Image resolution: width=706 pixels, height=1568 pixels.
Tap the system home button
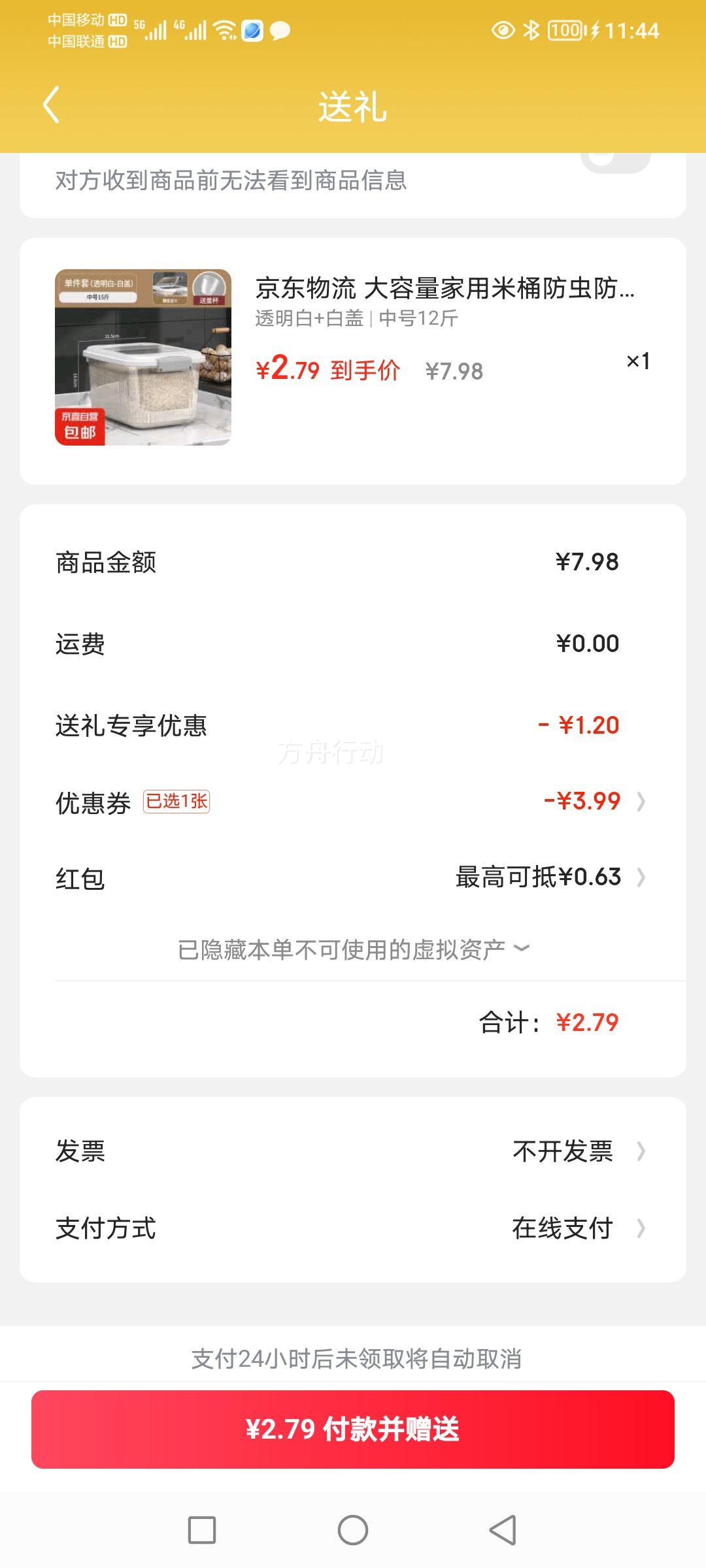pos(353,1530)
